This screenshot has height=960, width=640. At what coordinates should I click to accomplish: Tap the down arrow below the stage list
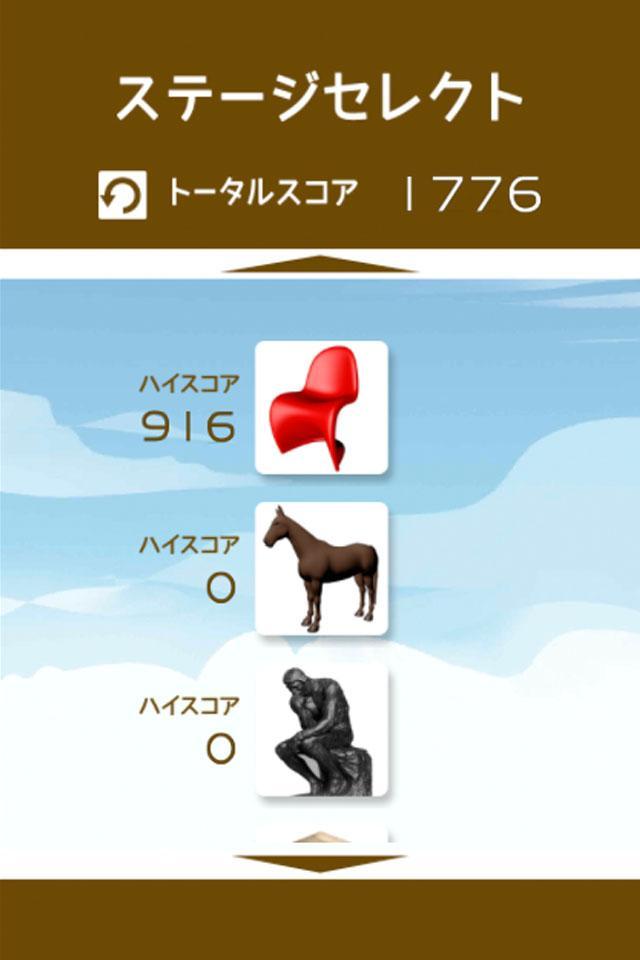pyautogui.click(x=320, y=861)
